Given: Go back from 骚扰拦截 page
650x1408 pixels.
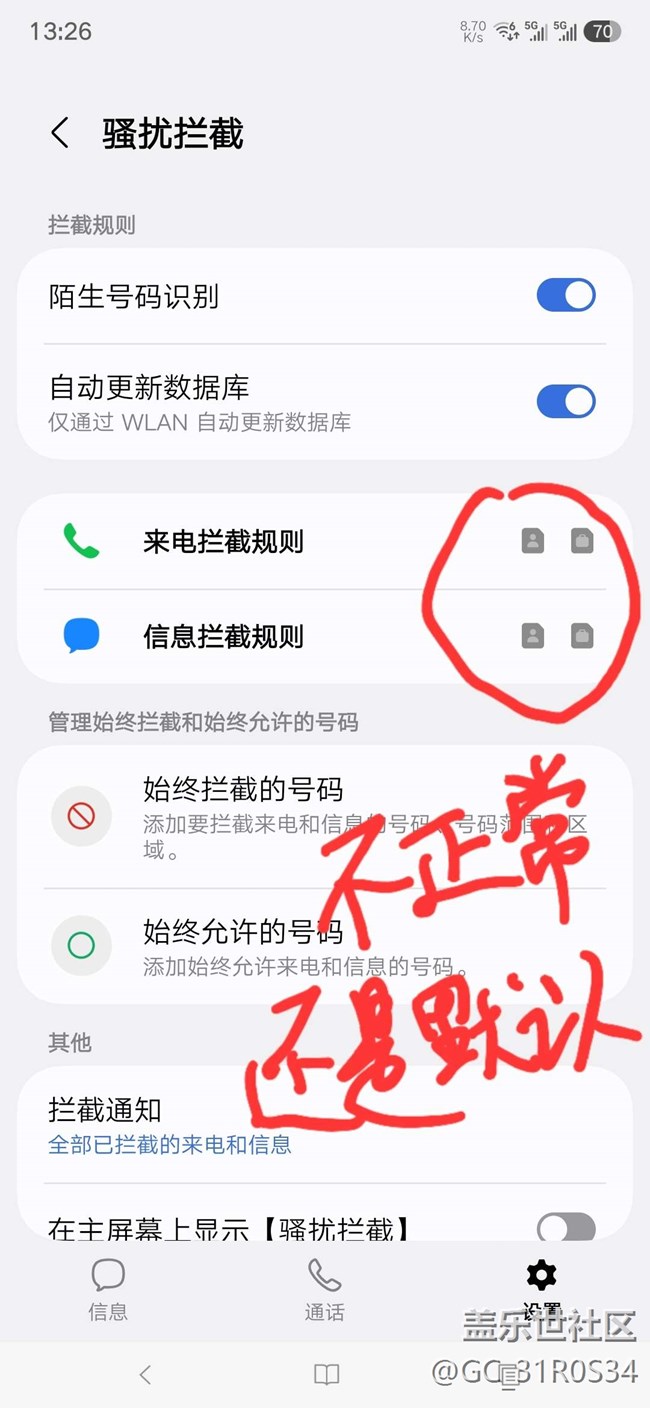Looking at the screenshot, I should (60, 133).
